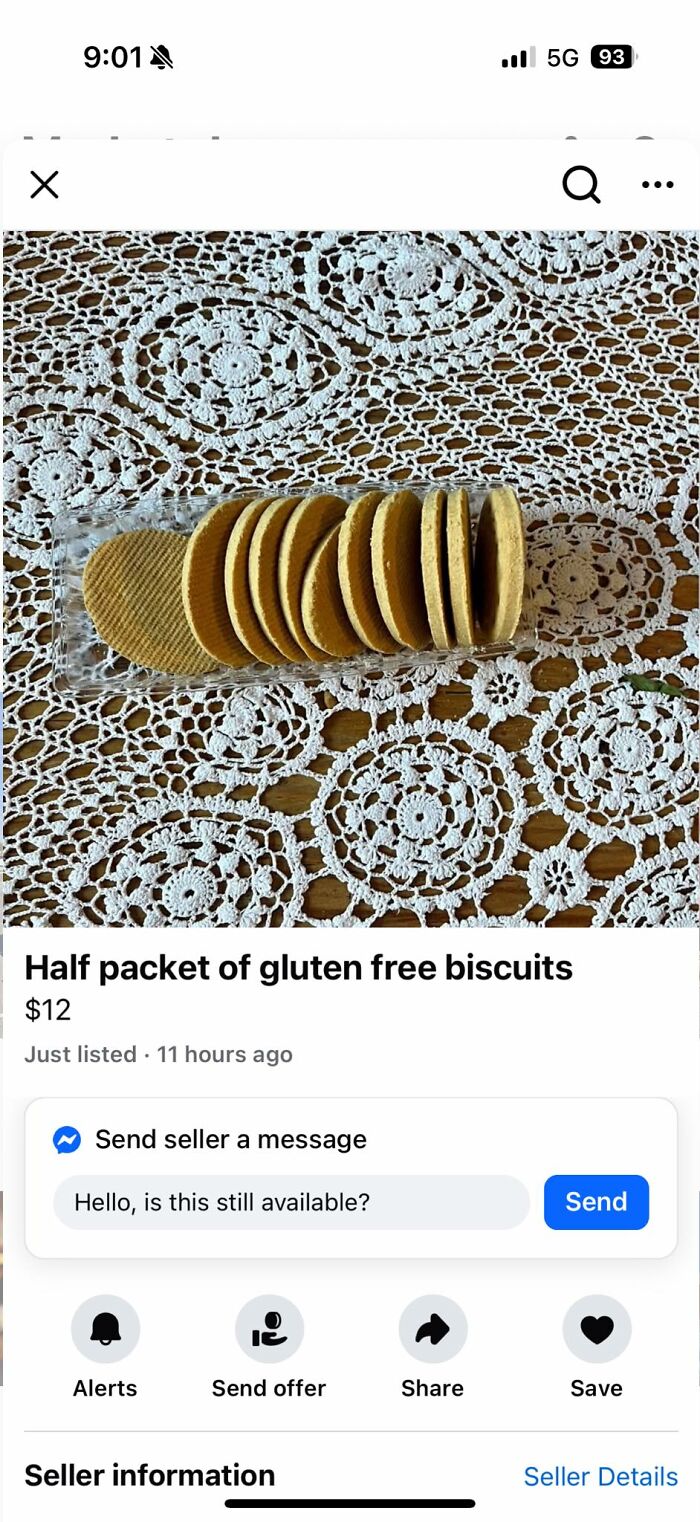Save the listing with the heart
This screenshot has width=700, height=1522.
[596, 1330]
